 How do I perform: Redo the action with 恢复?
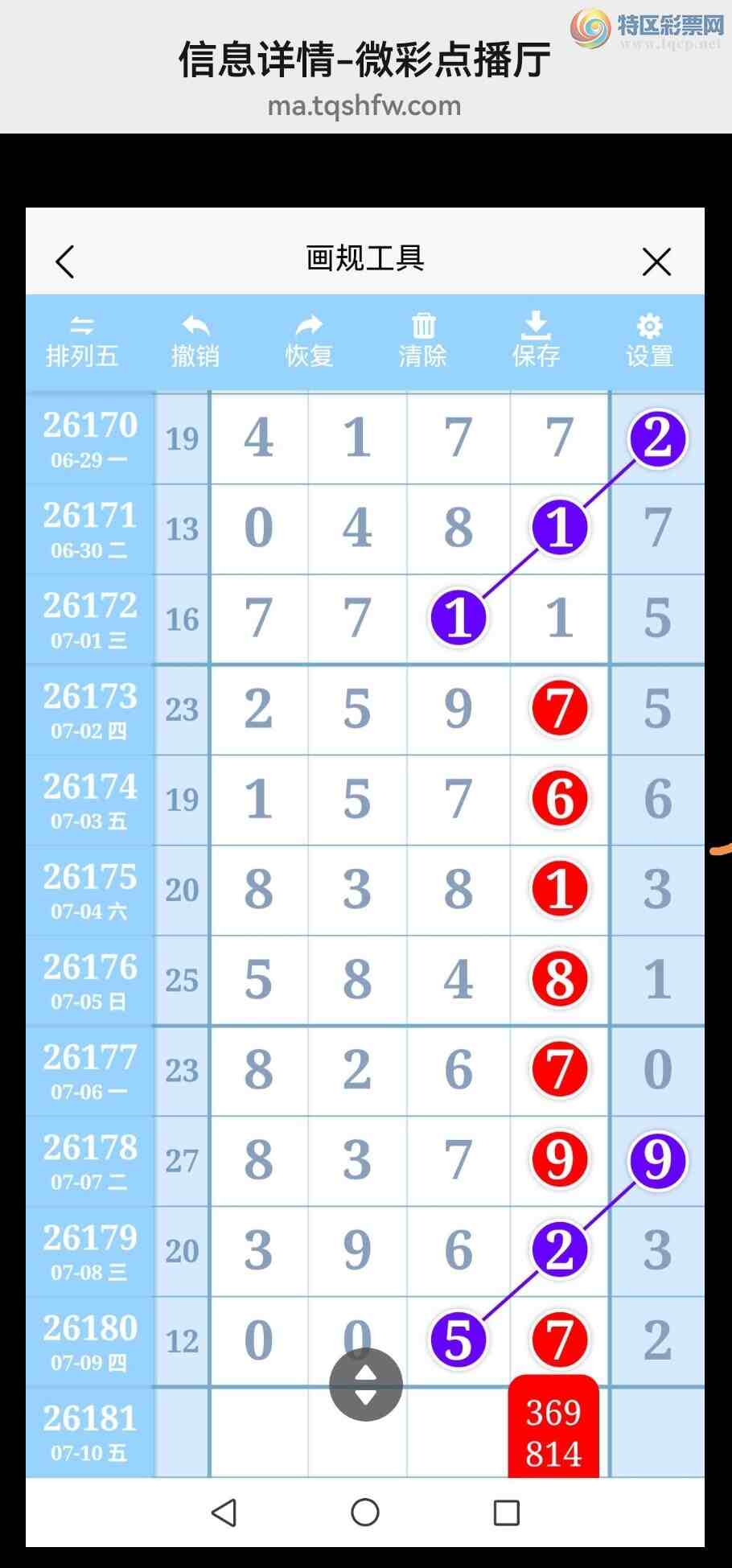309,341
